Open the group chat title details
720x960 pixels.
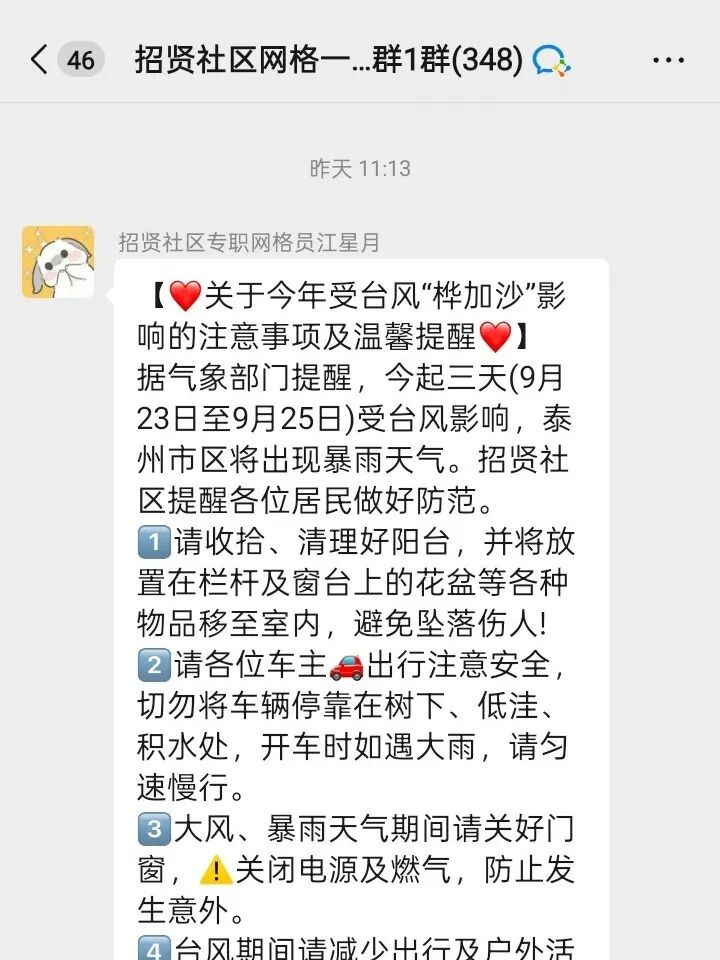[328, 60]
